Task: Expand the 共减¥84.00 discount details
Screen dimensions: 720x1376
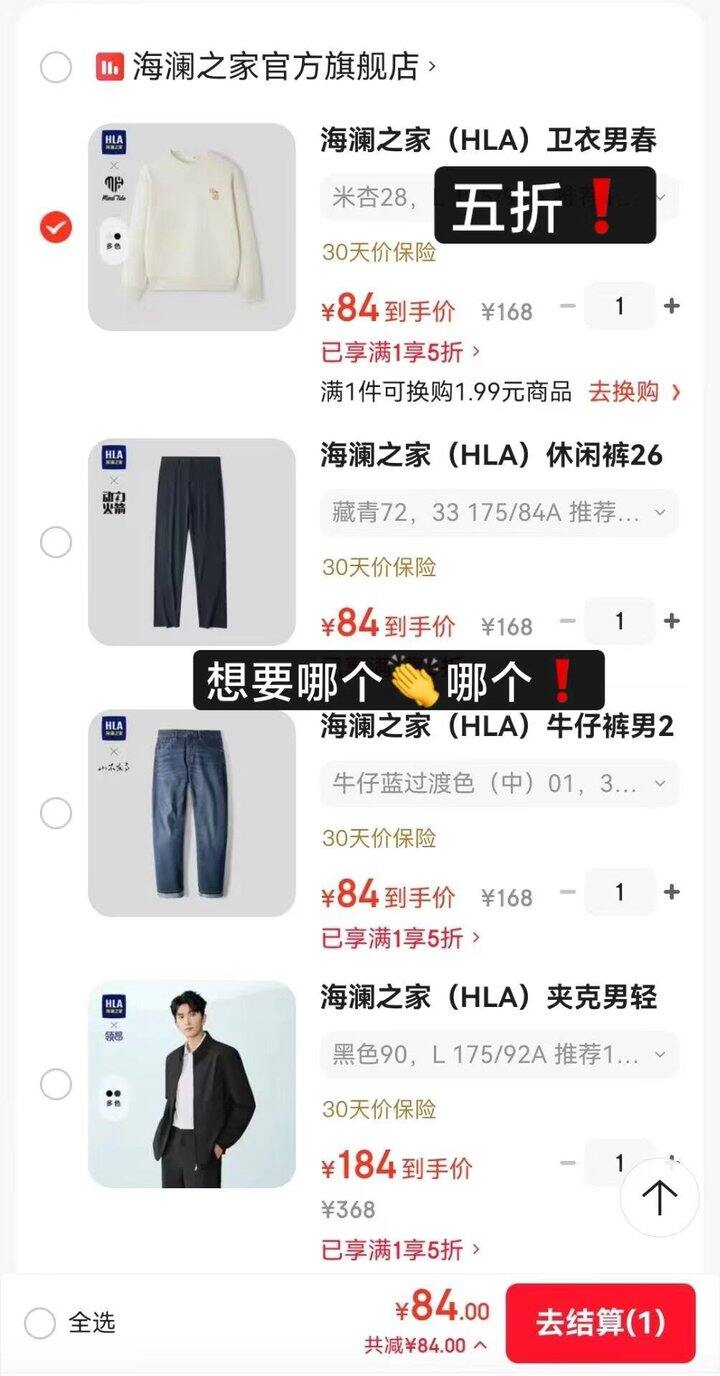Action: pyautogui.click(x=426, y=1346)
